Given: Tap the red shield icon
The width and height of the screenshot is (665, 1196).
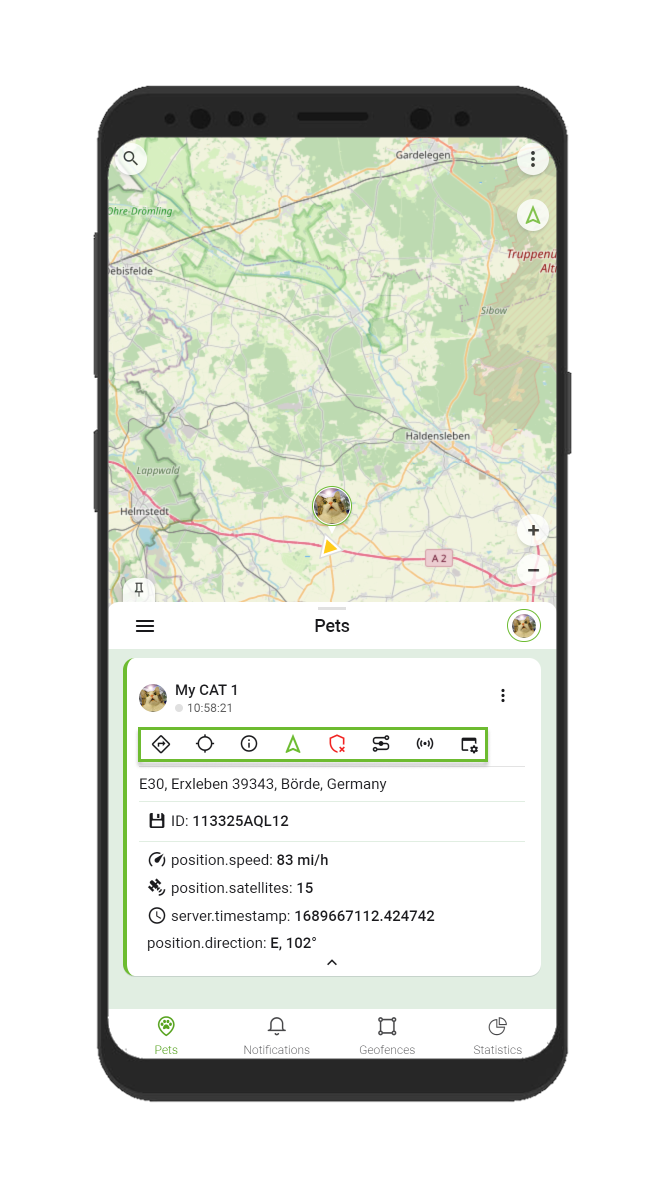Looking at the screenshot, I should [x=337, y=744].
